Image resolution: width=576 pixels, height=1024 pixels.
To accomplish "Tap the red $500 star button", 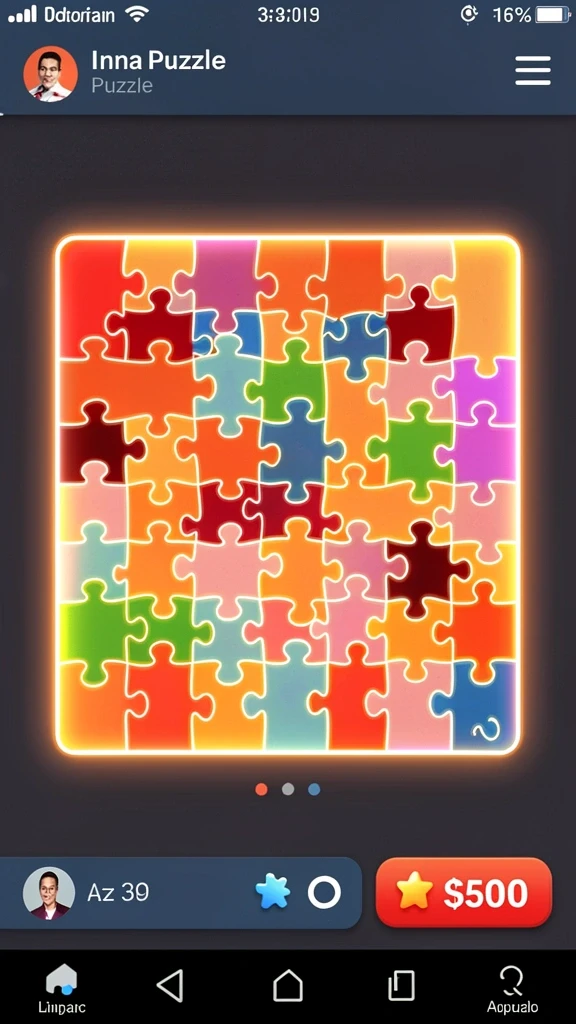I will pos(464,892).
